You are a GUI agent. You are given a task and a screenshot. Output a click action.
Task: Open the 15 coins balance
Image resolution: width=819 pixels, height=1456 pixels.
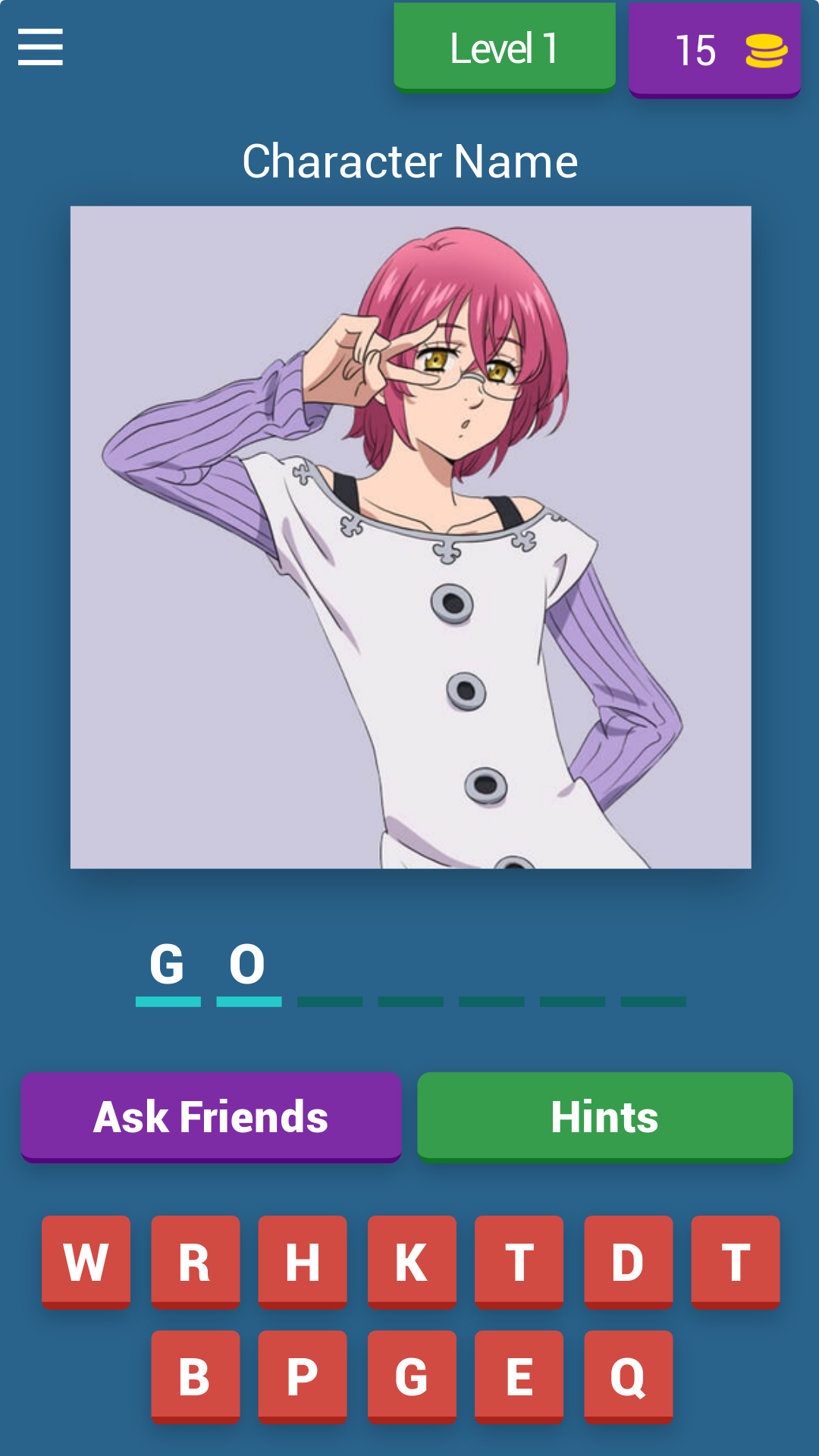coord(714,50)
